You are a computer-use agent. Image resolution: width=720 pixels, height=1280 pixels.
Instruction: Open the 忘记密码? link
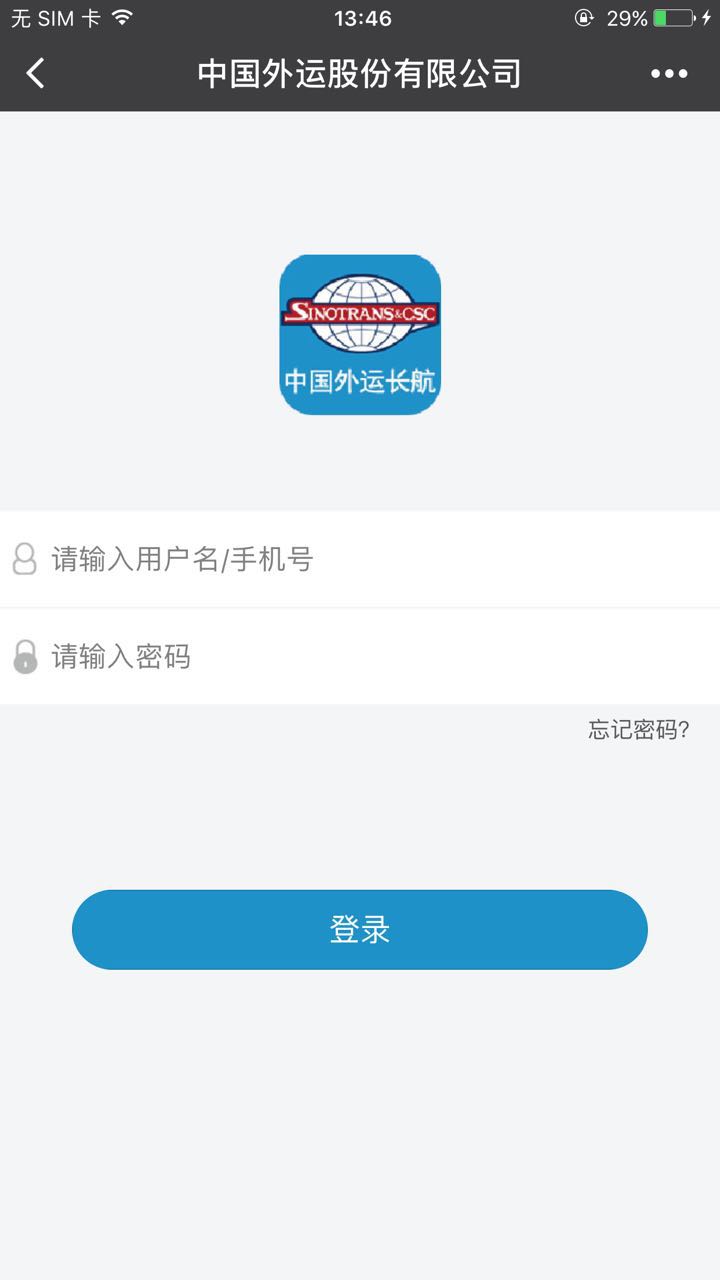pyautogui.click(x=638, y=730)
